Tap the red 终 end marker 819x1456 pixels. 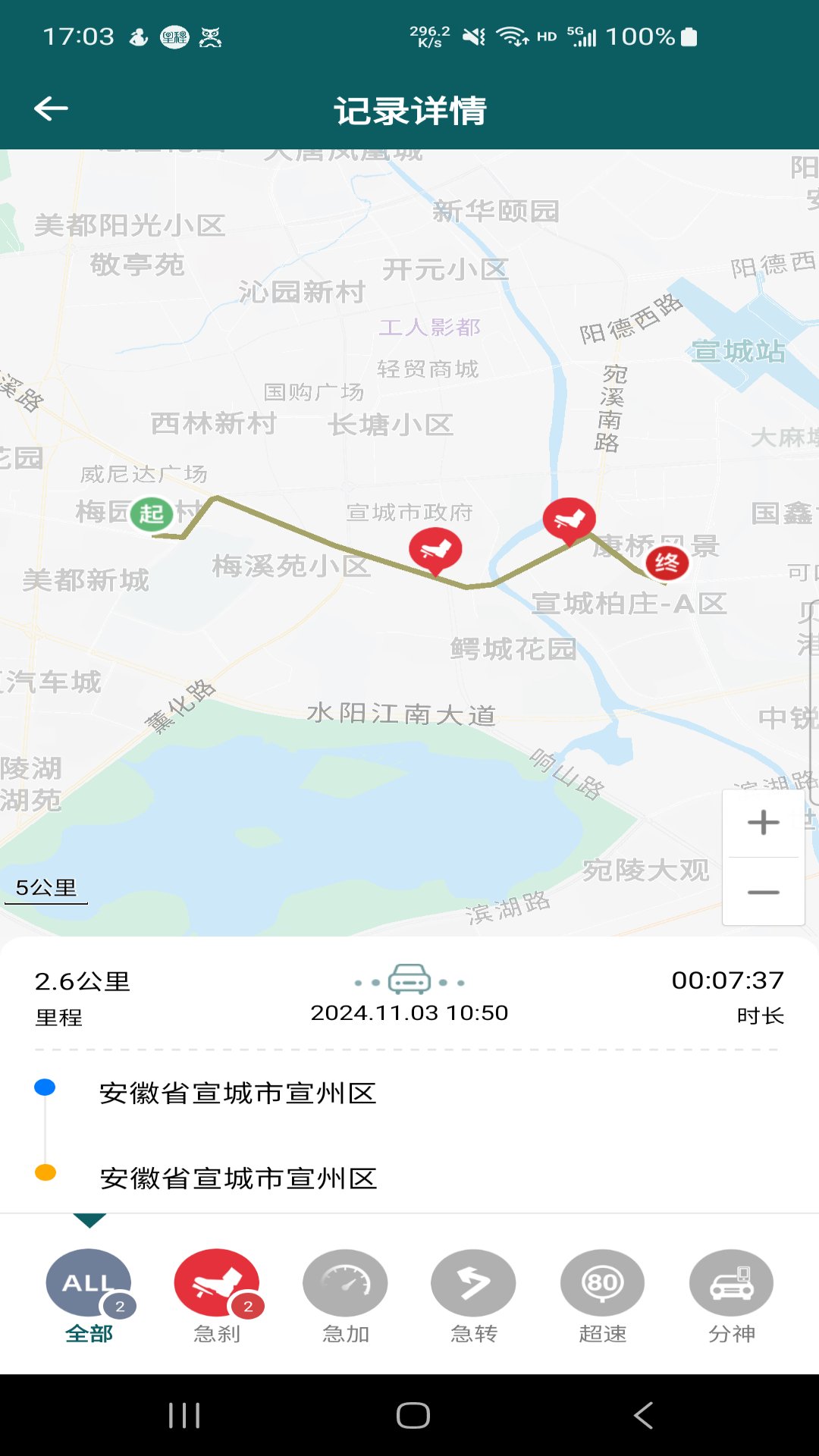[x=667, y=563]
